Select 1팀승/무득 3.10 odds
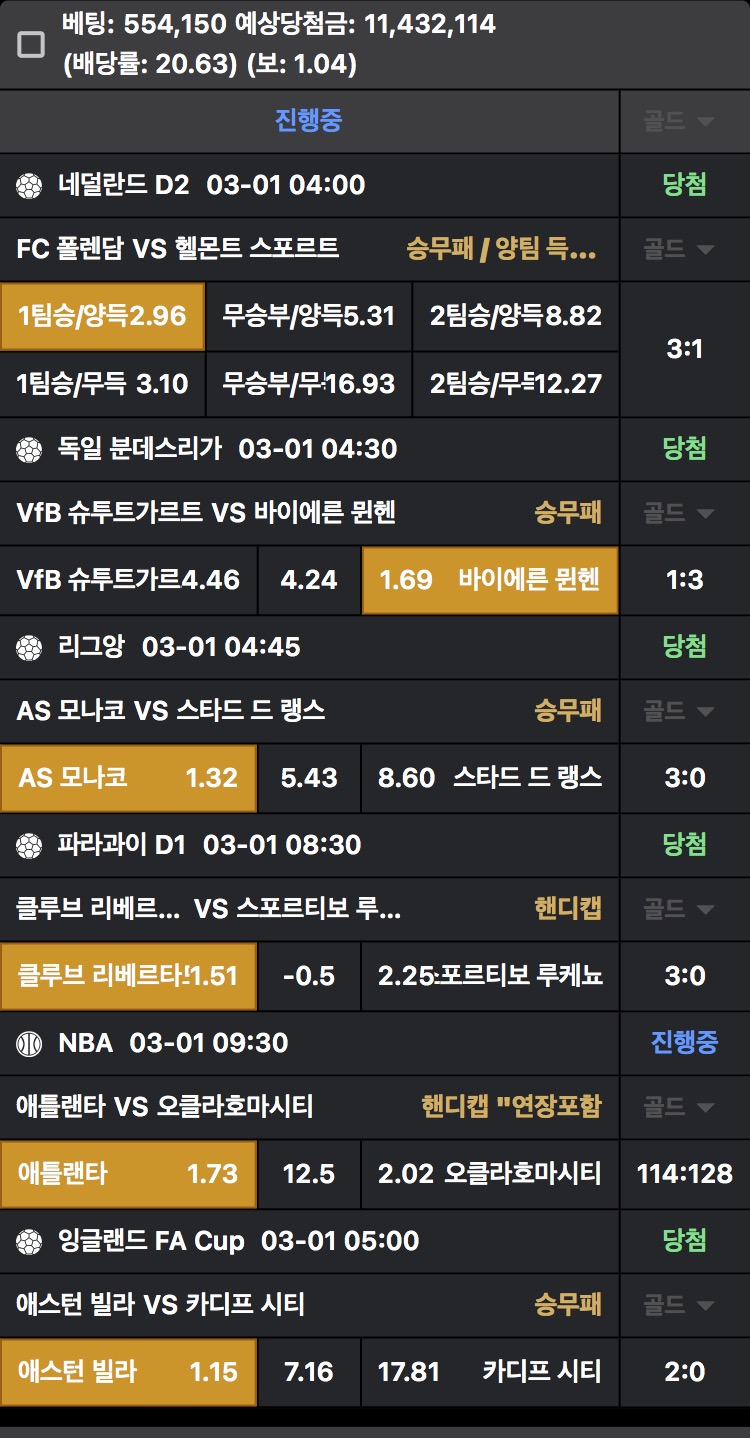The width and height of the screenshot is (750, 1438). click(x=102, y=383)
